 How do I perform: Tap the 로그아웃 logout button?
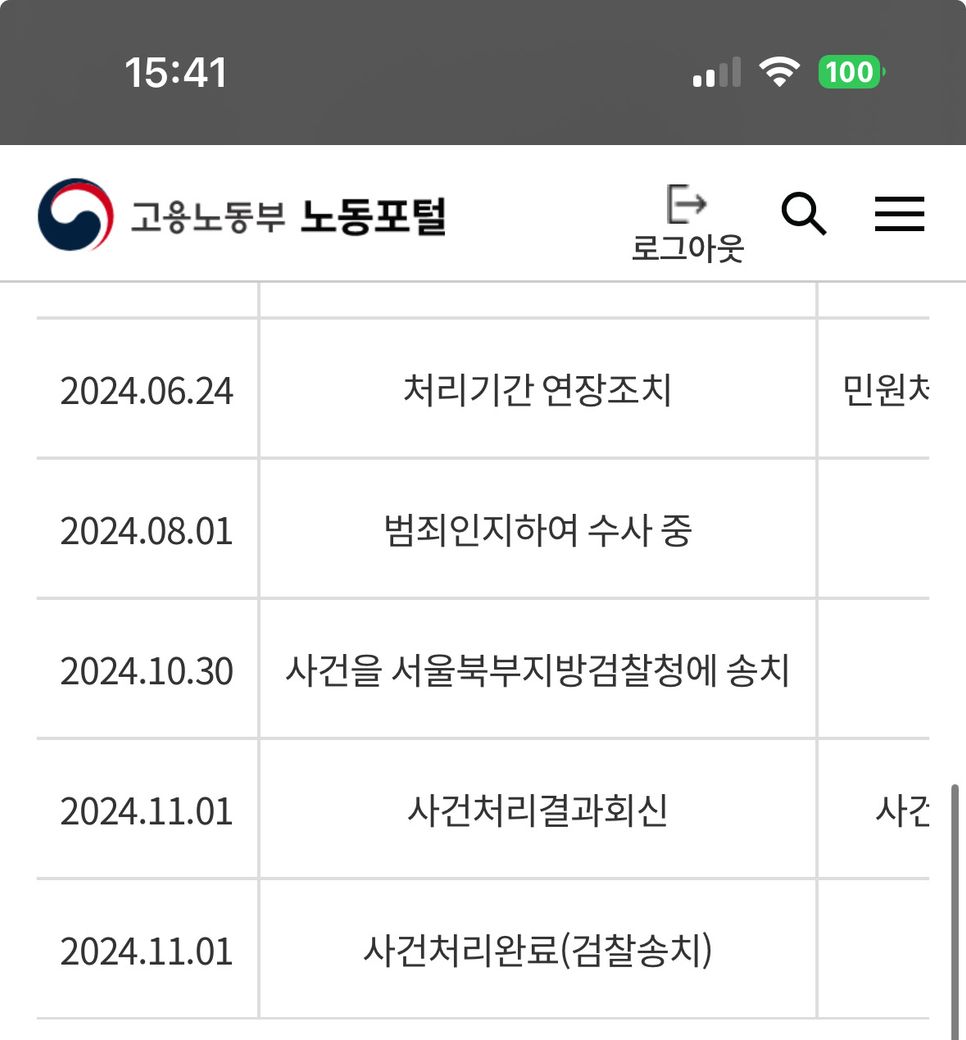click(x=687, y=222)
